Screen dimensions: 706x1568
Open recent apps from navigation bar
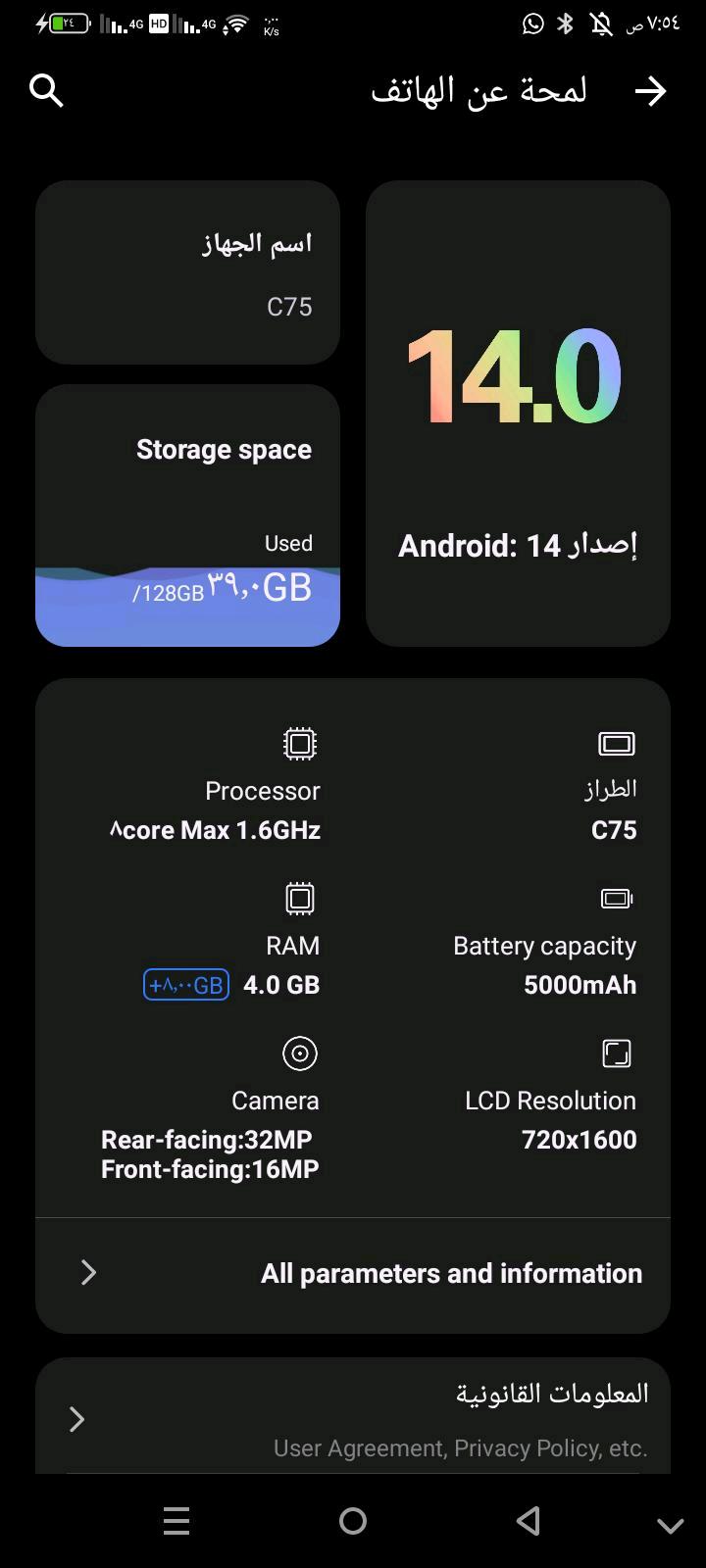pos(176,1521)
